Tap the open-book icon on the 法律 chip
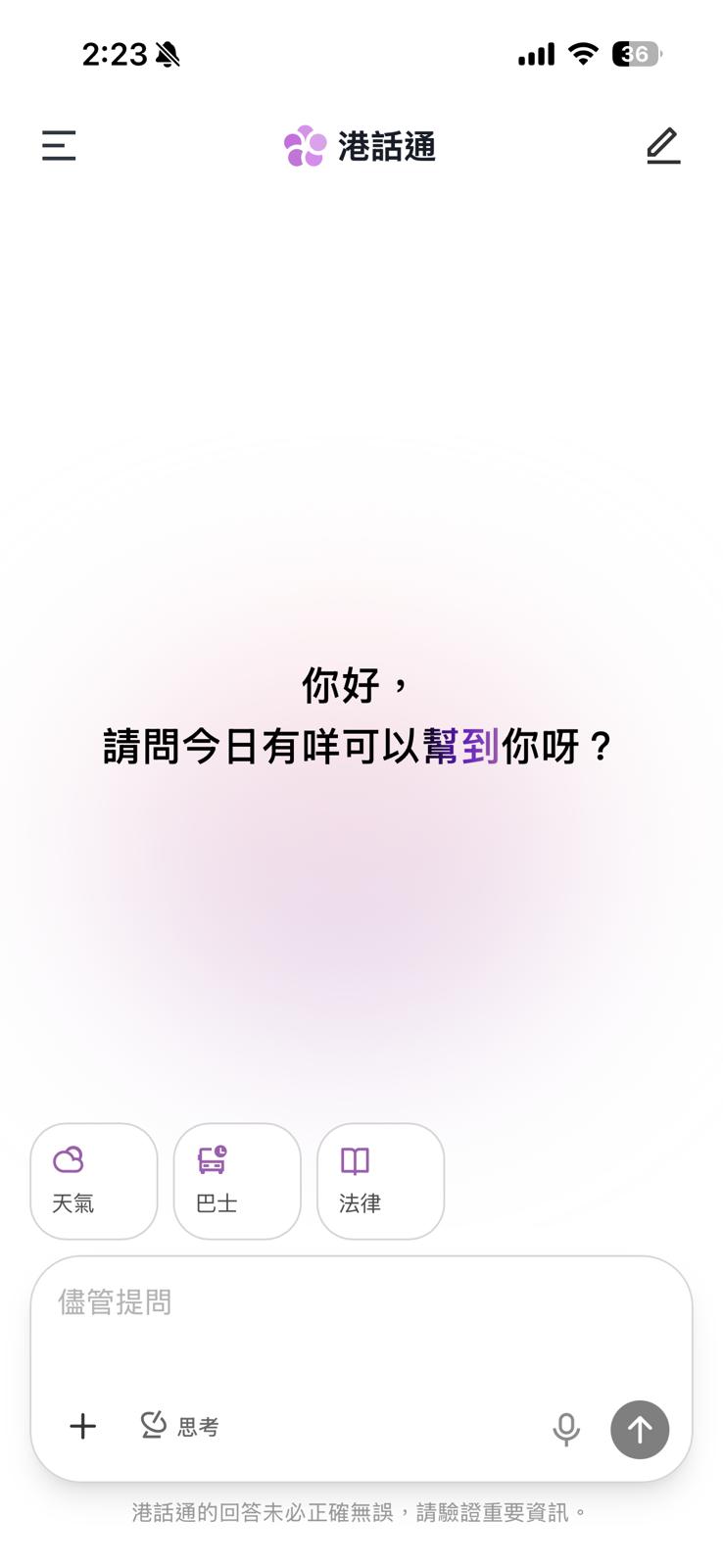Screen dimensions: 723x1568 (356, 1161)
